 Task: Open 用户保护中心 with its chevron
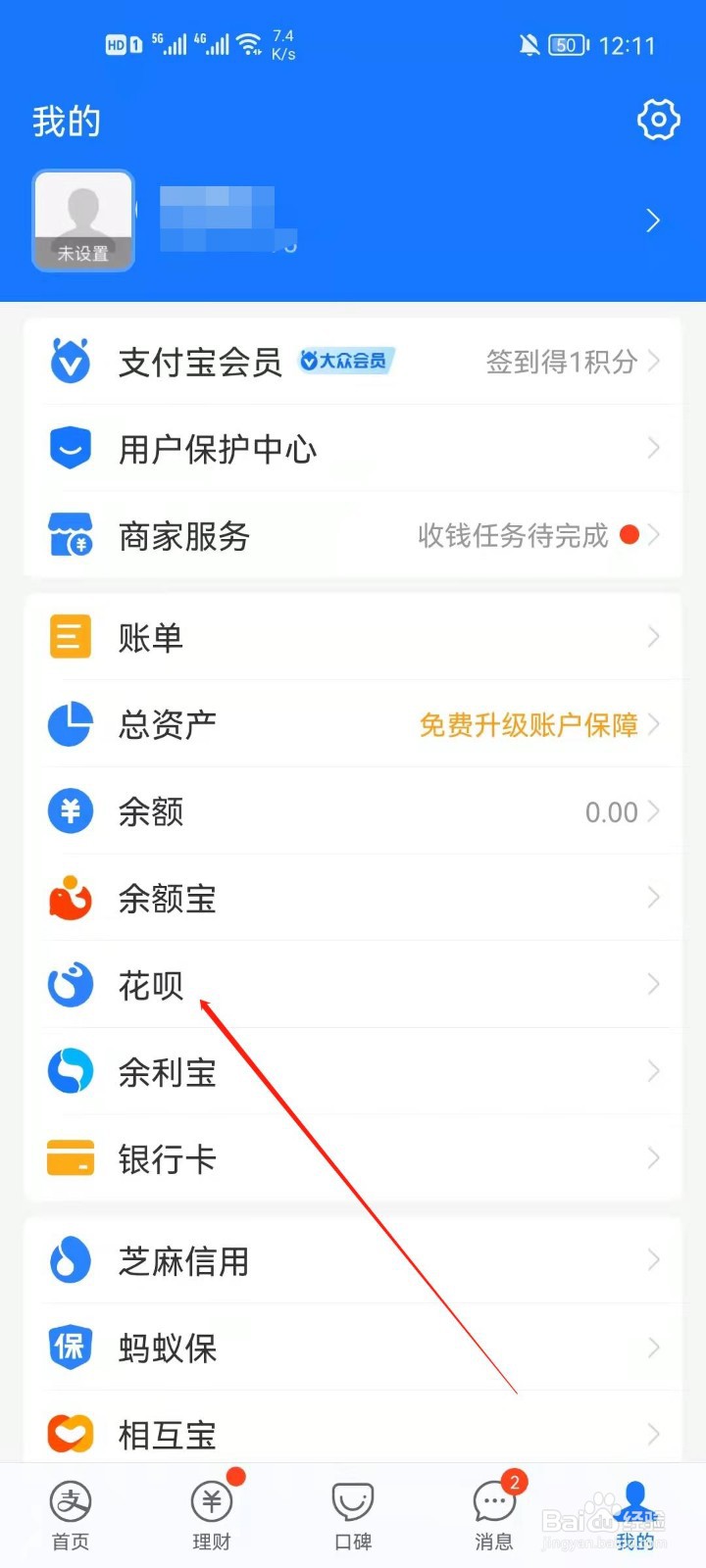point(653,448)
